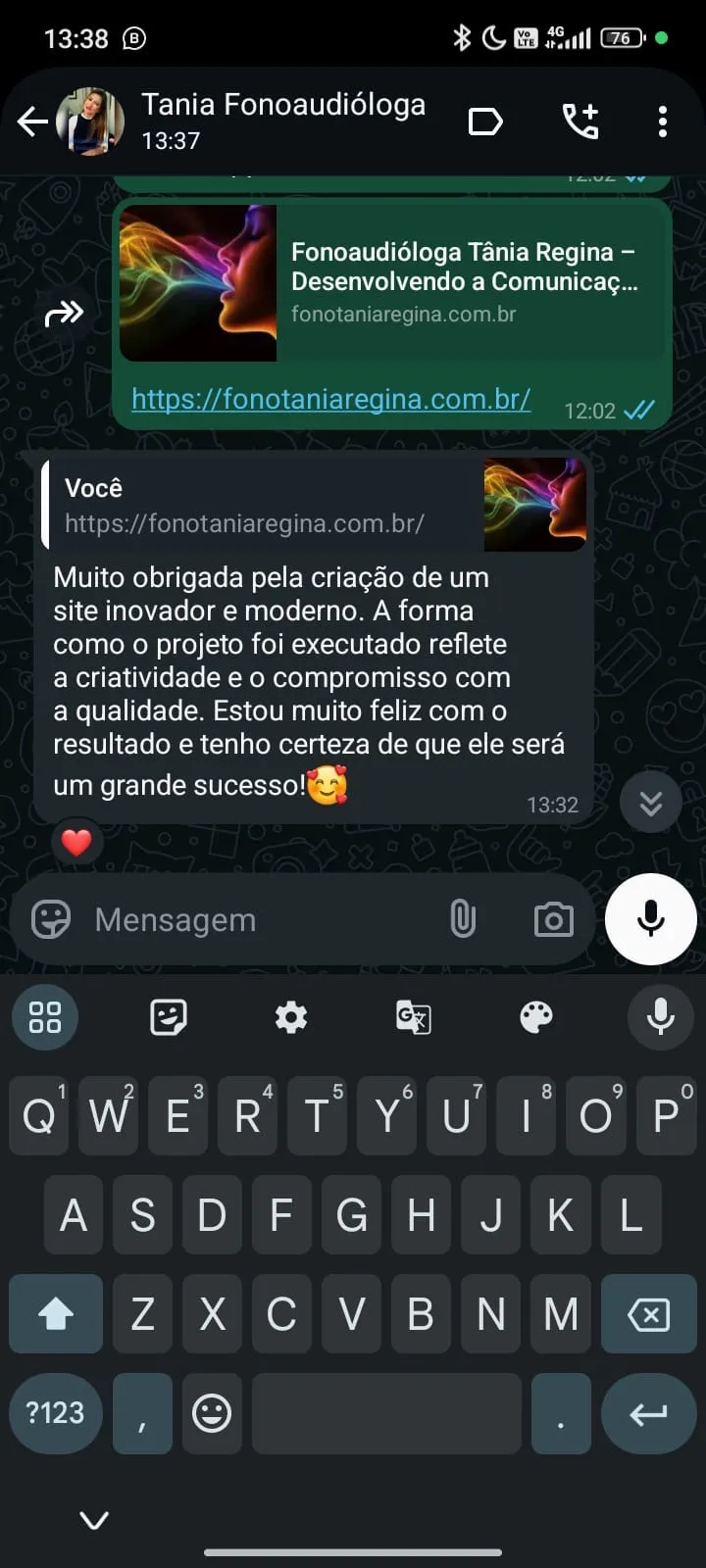The width and height of the screenshot is (706, 1568).
Task: Switch keyboard to ?123 symbols mode
Action: coord(55,1413)
